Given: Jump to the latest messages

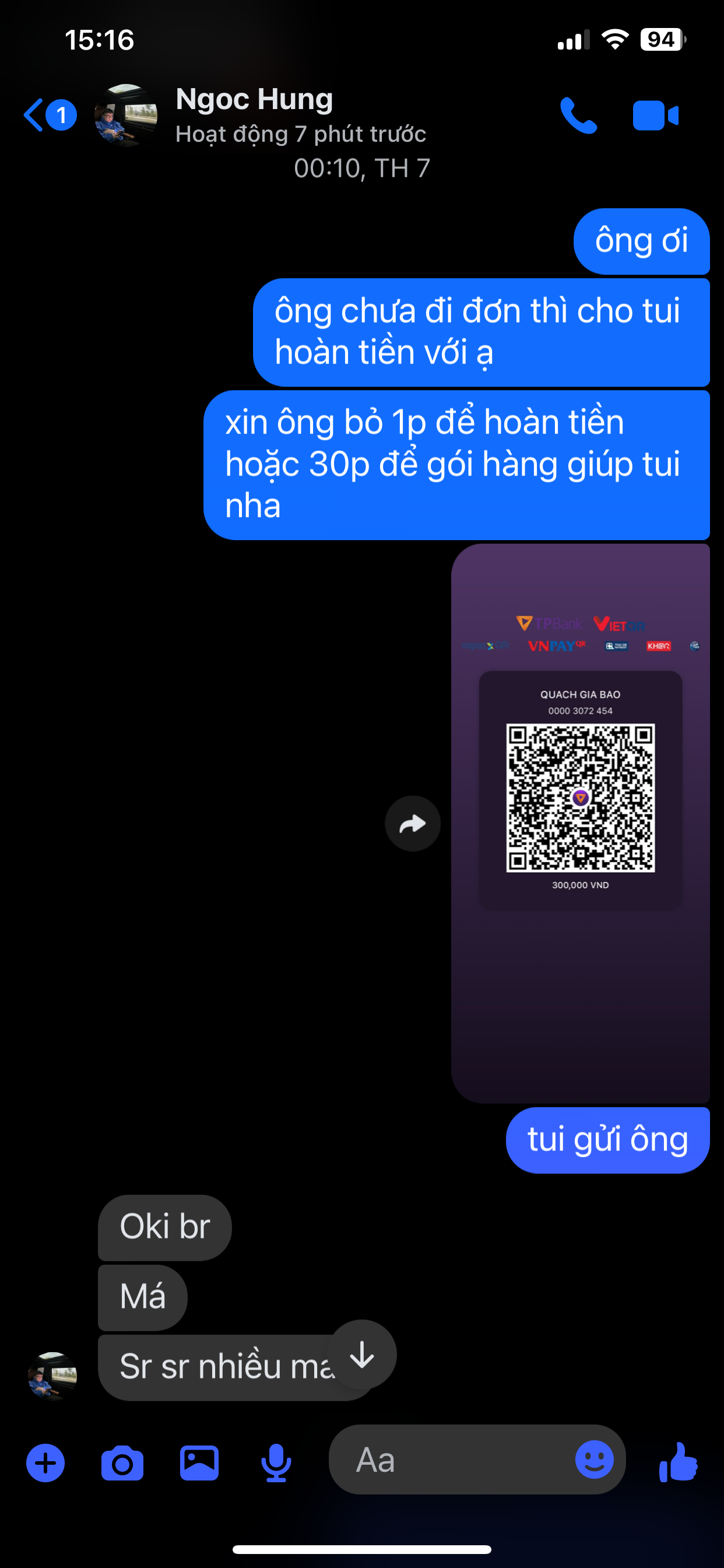Looking at the screenshot, I should 363,1355.
